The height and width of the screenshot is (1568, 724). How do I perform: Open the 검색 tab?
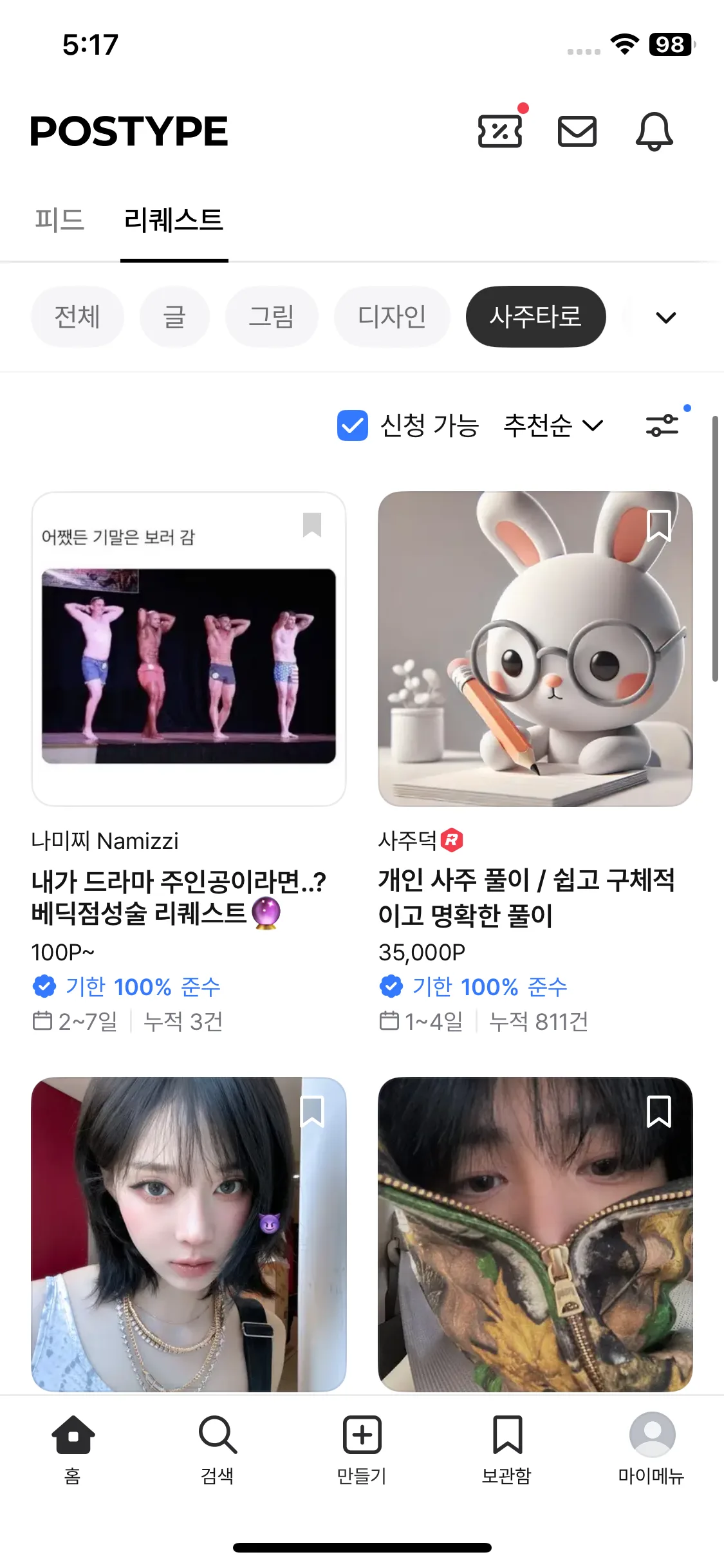218,1447
